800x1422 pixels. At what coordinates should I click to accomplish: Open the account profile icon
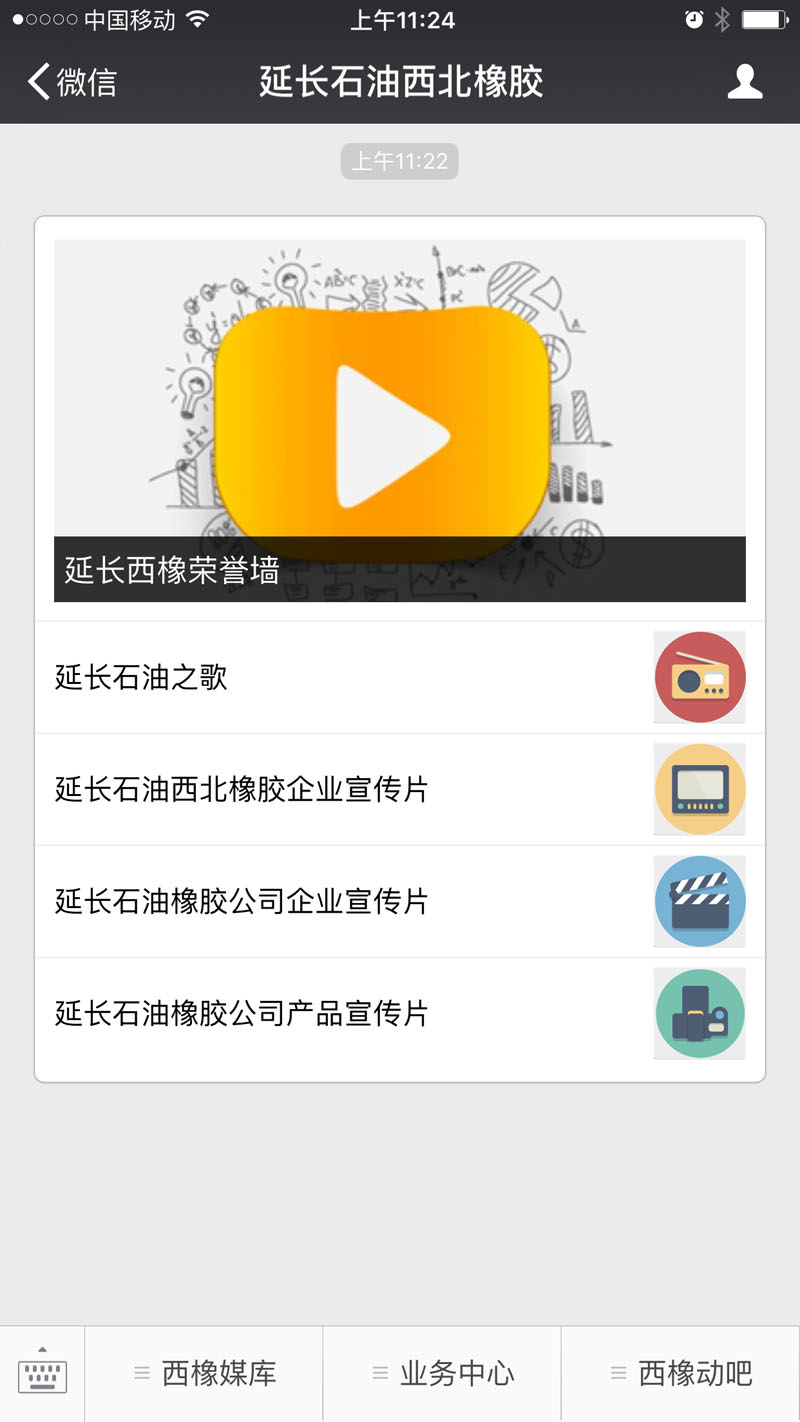(x=745, y=82)
